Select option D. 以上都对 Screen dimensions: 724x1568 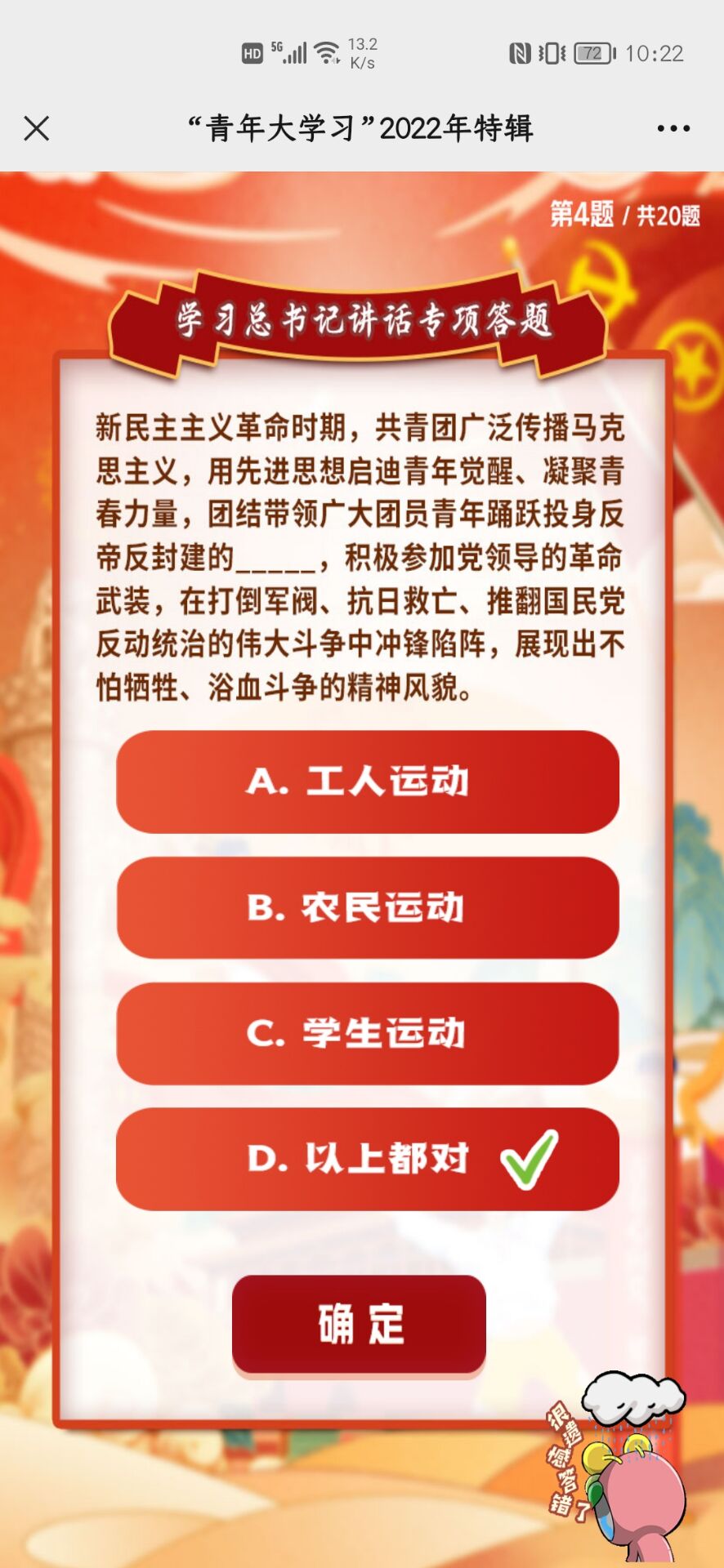(x=367, y=1159)
